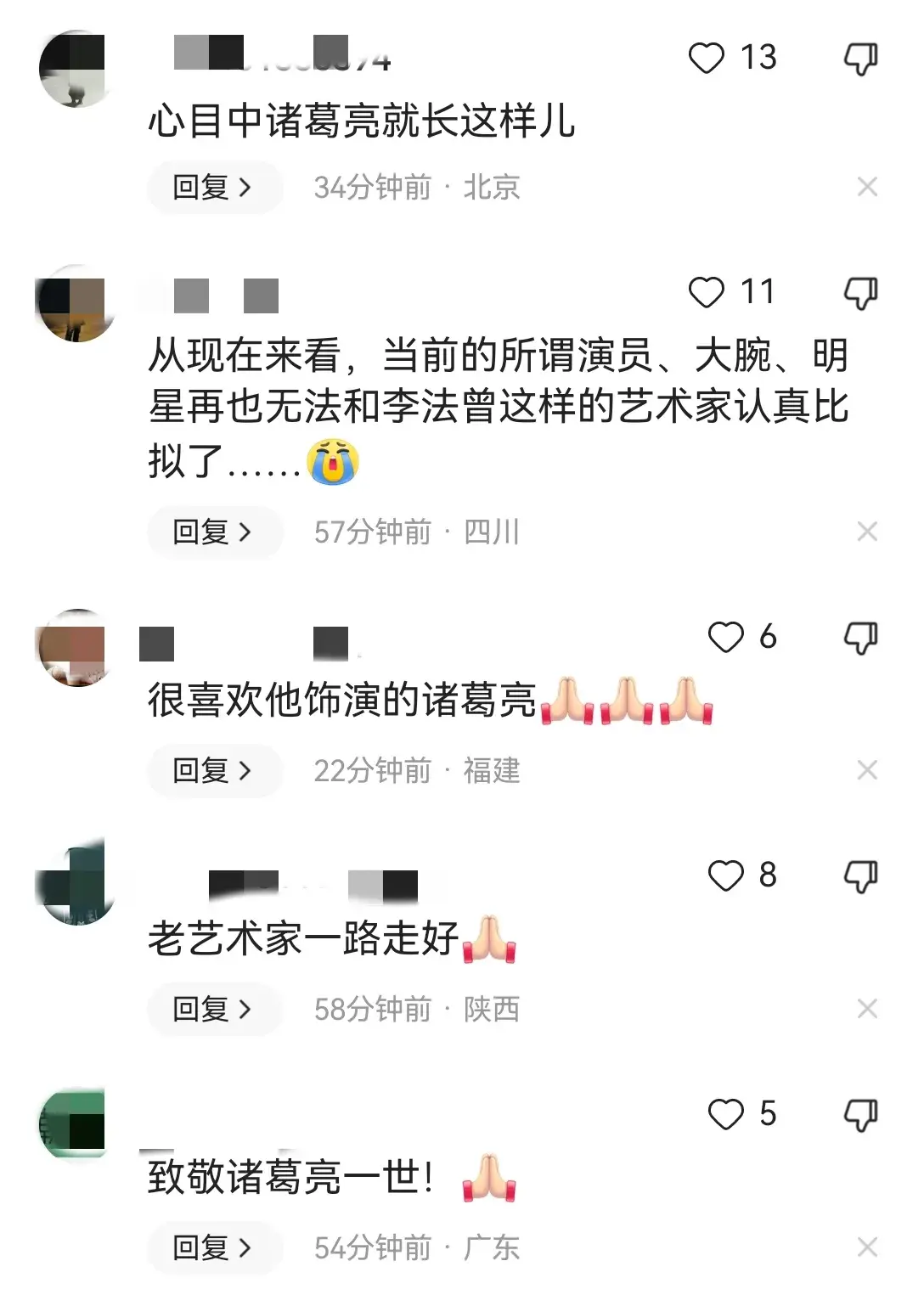Like the comment about 李法曾 with 11 likes

point(706,293)
